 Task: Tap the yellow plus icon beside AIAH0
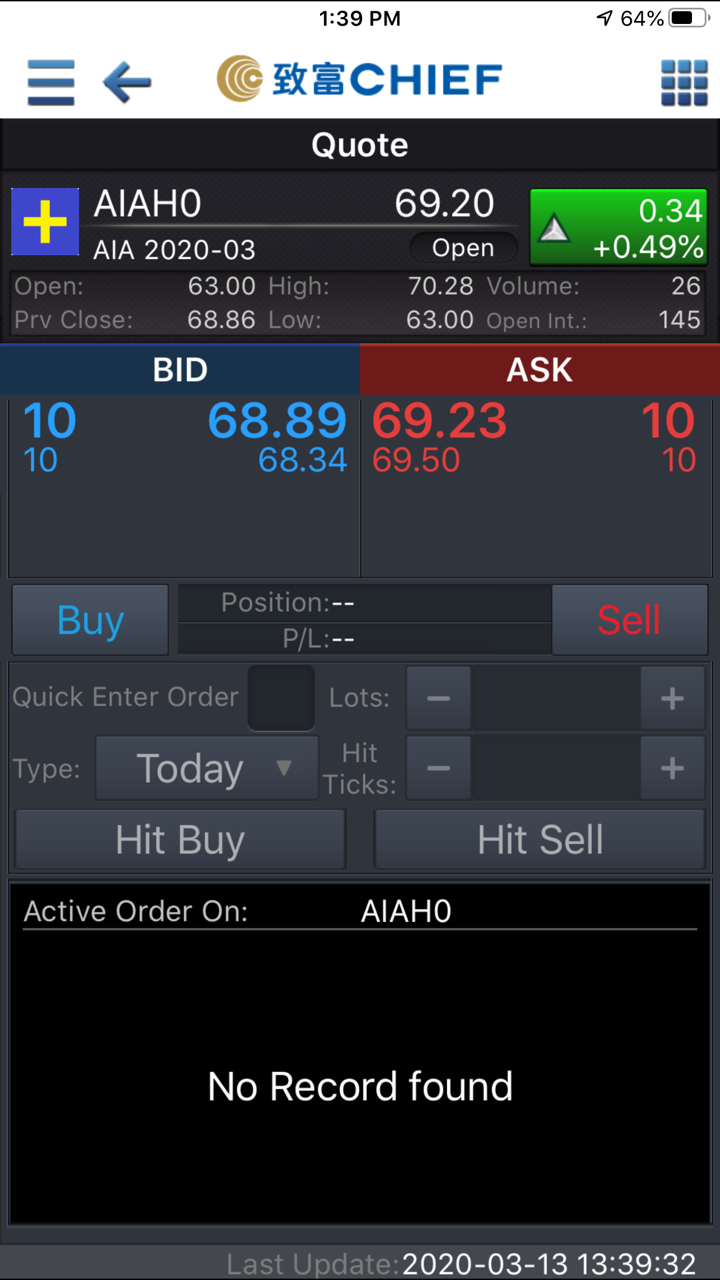45,222
